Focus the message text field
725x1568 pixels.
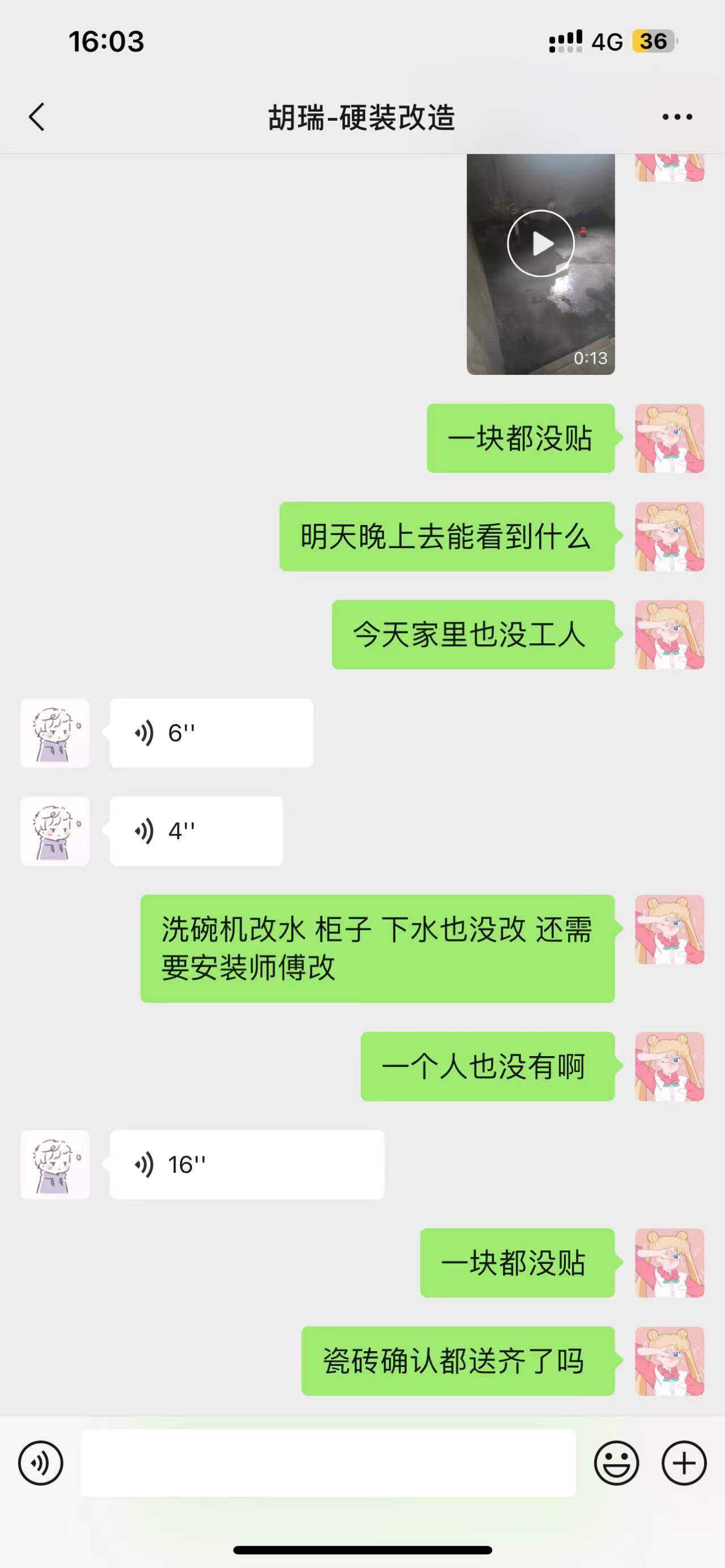click(329, 1463)
